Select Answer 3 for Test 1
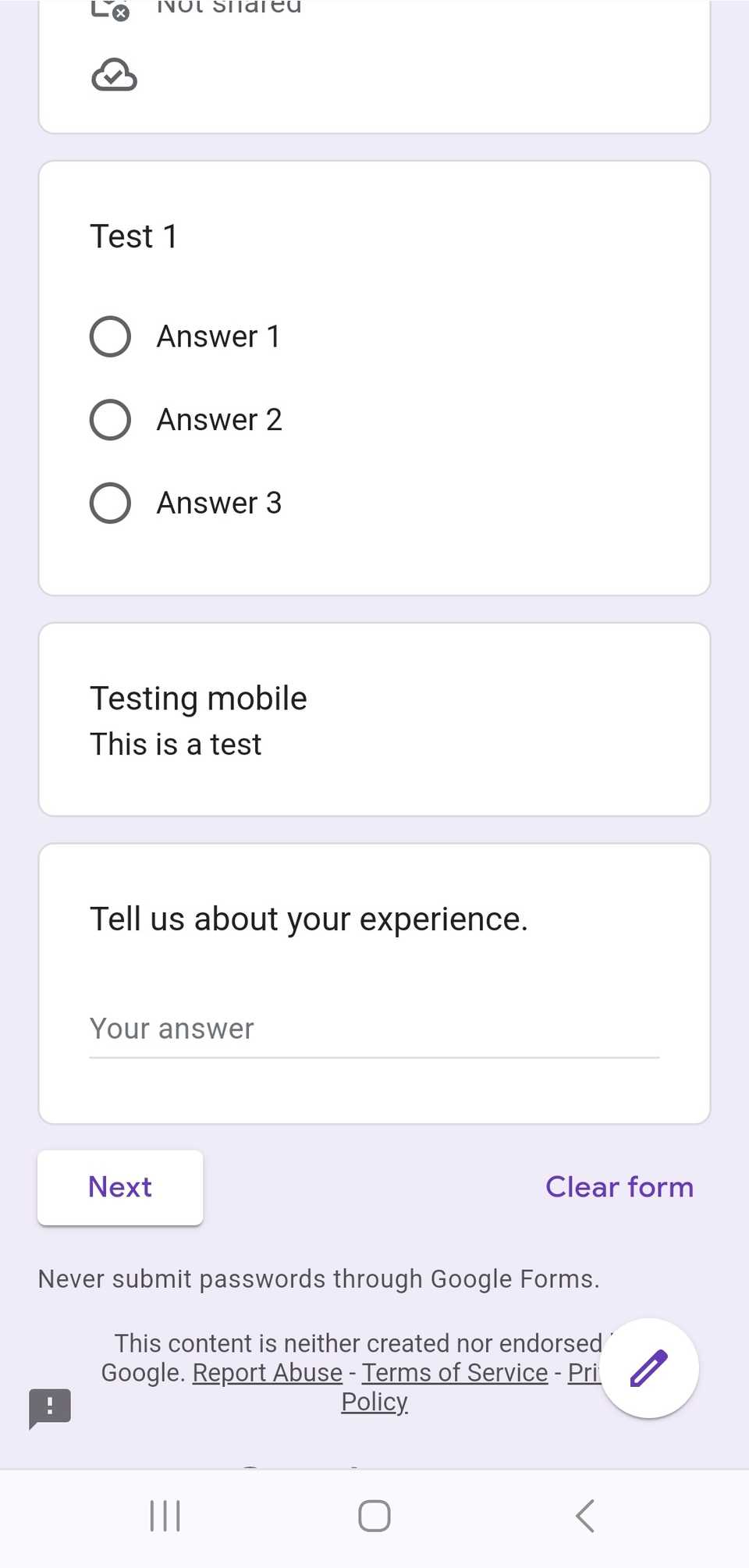 point(109,503)
